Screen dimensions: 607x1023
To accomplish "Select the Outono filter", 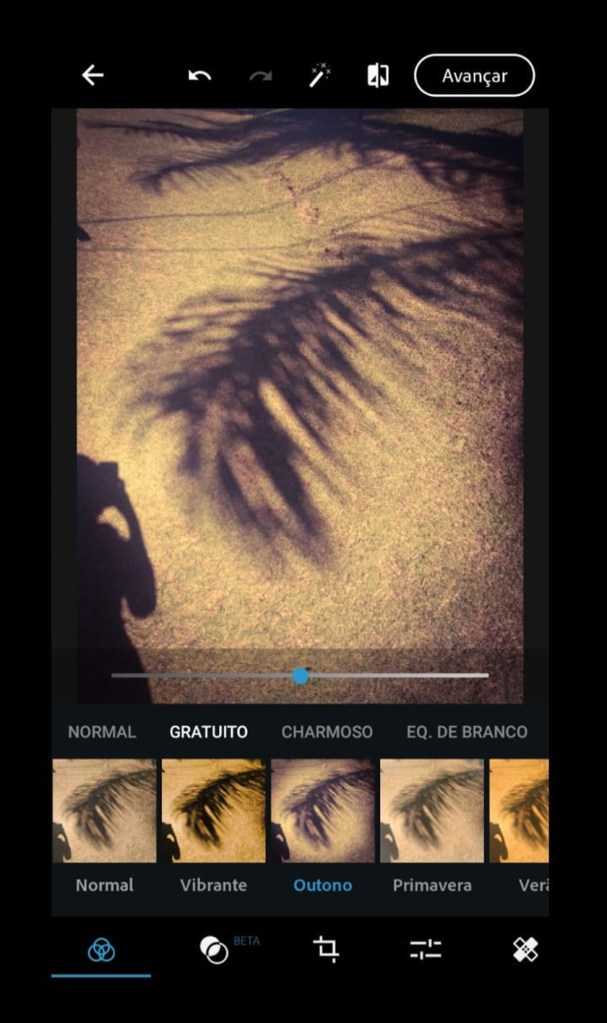I will click(x=322, y=811).
